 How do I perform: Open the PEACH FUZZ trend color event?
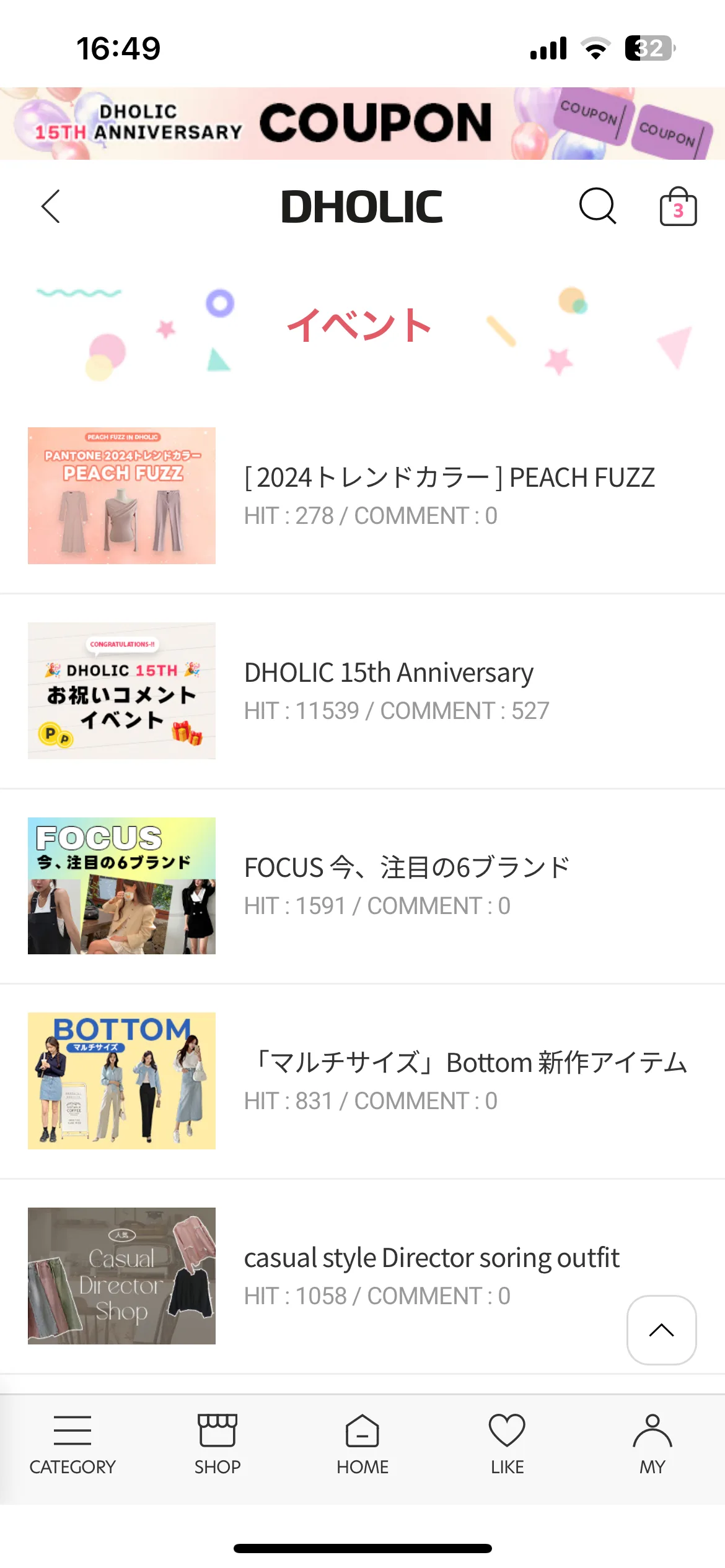coord(449,478)
